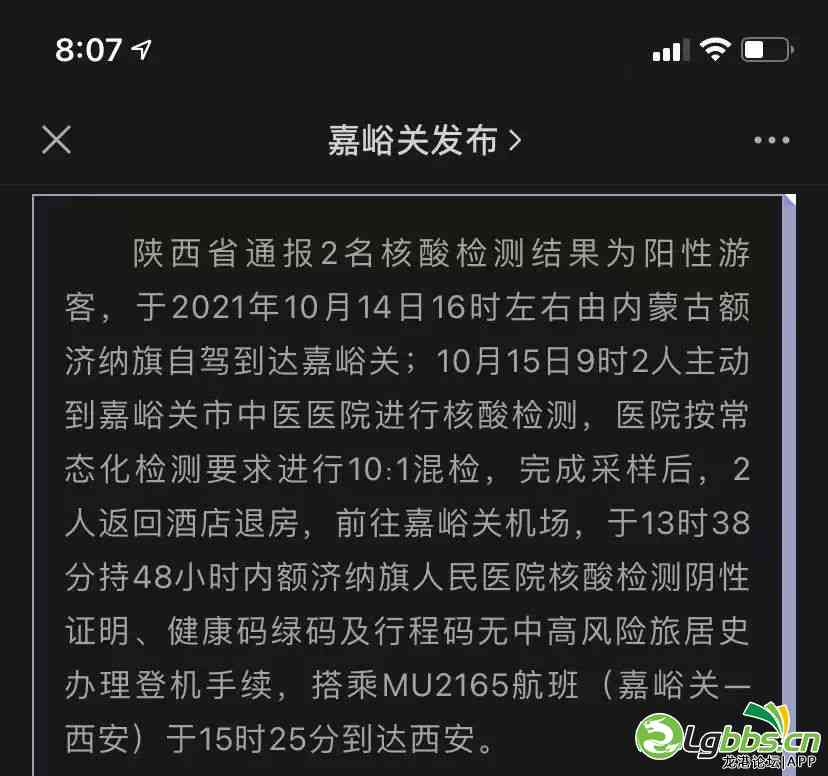Close the article page
828x776 pixels.
(x=57, y=140)
